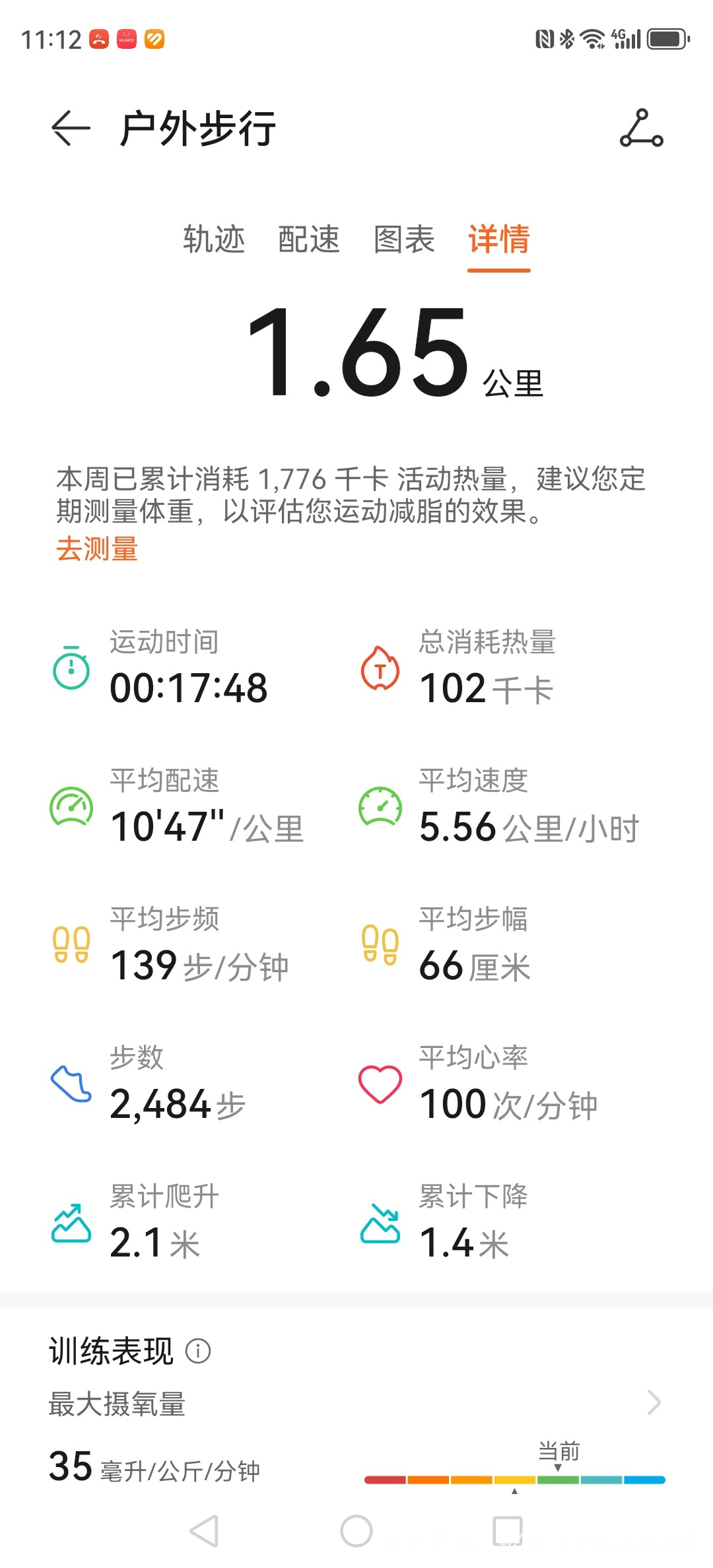Switch to the 轨迹 tab
Screen dimensions: 713x1568
(214, 239)
